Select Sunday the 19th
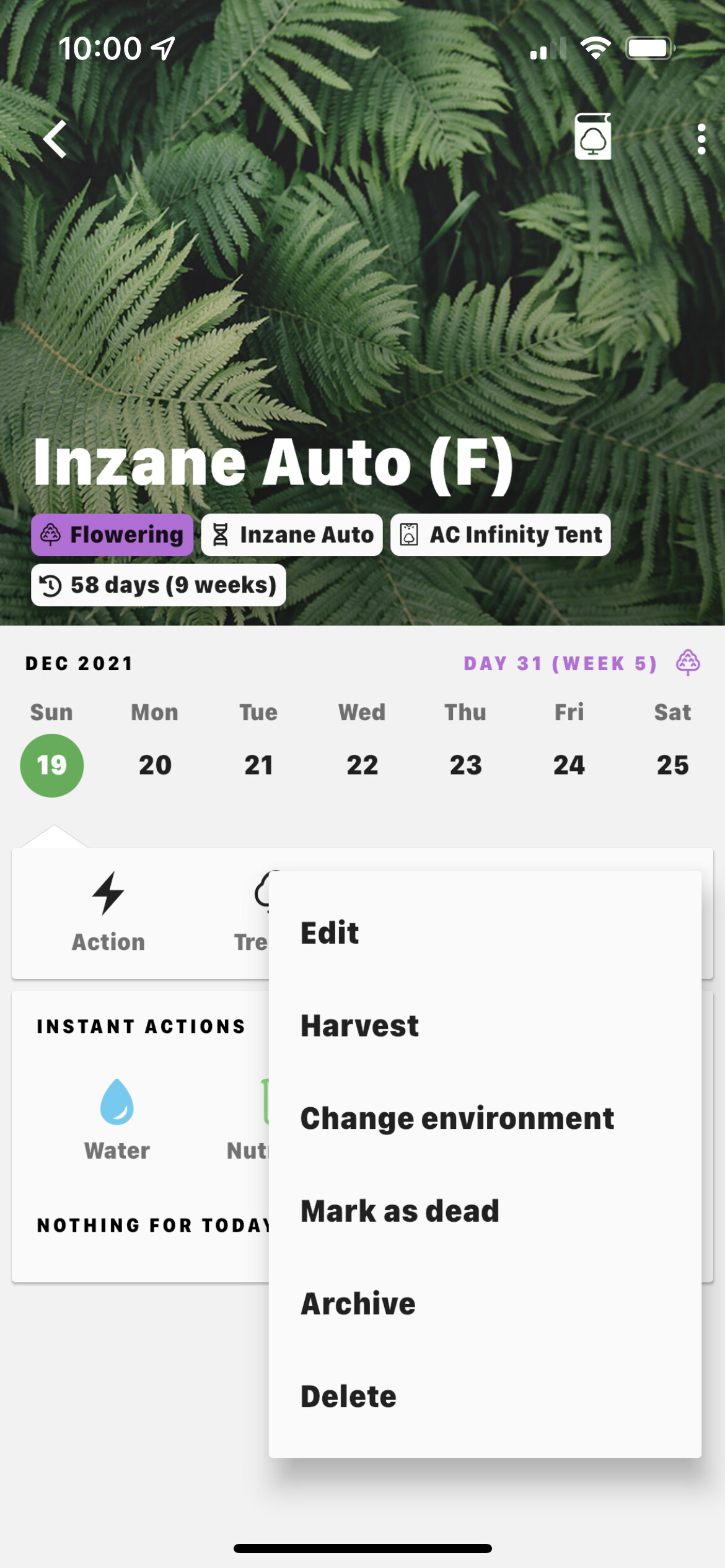Screen dimensions: 725x1568 [52, 765]
